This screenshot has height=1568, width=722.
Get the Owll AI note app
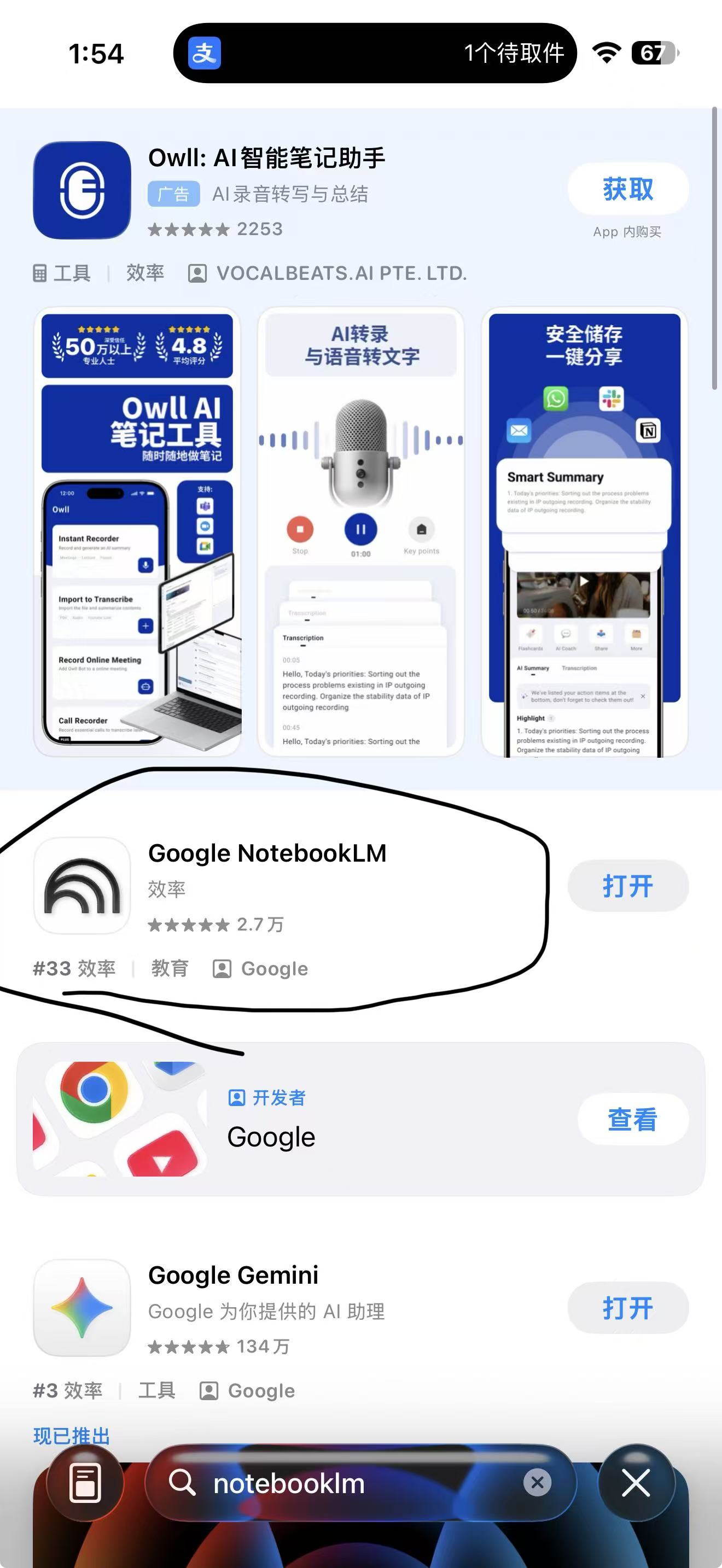click(627, 189)
